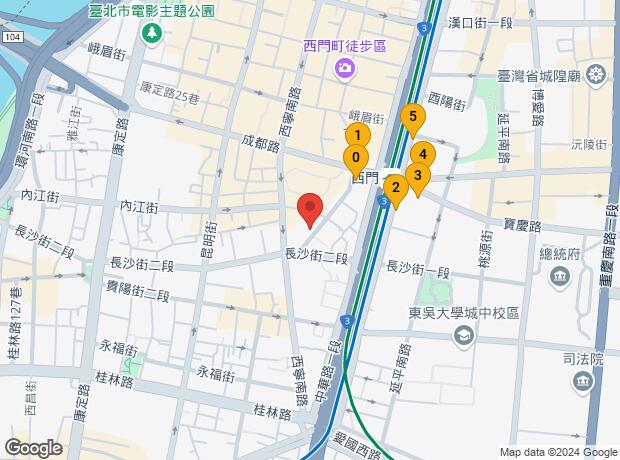Select the yellow marker numbered 3
Viewport: 620px width, 460px height.
pos(417,176)
